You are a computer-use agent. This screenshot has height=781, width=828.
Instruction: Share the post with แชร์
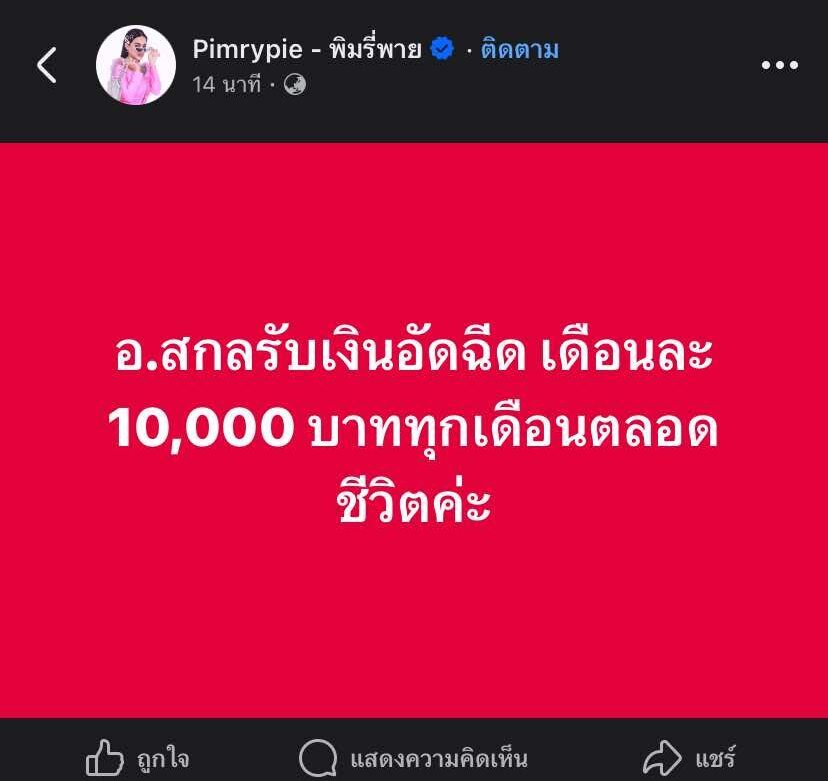coord(689,757)
